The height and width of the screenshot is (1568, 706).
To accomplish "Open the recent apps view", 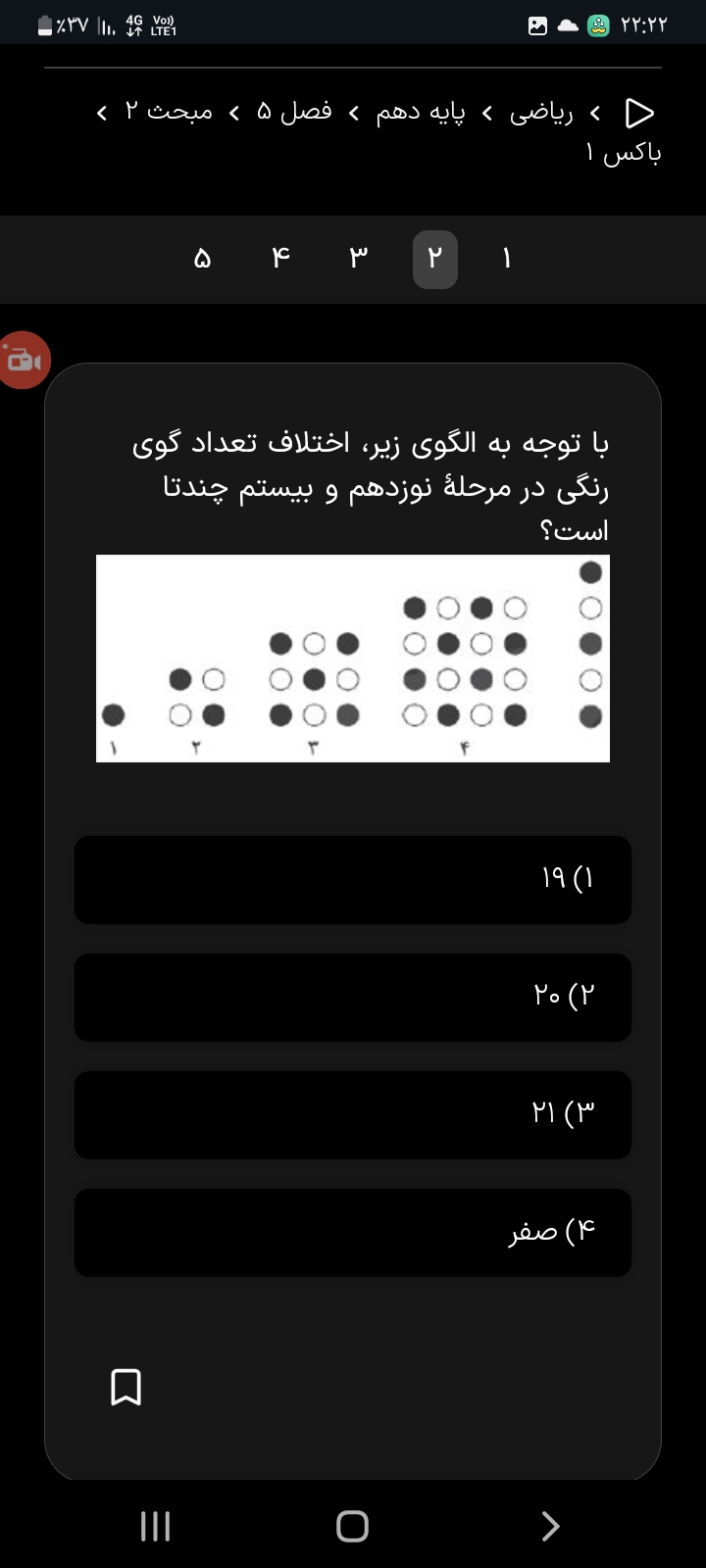I will coord(155,1526).
